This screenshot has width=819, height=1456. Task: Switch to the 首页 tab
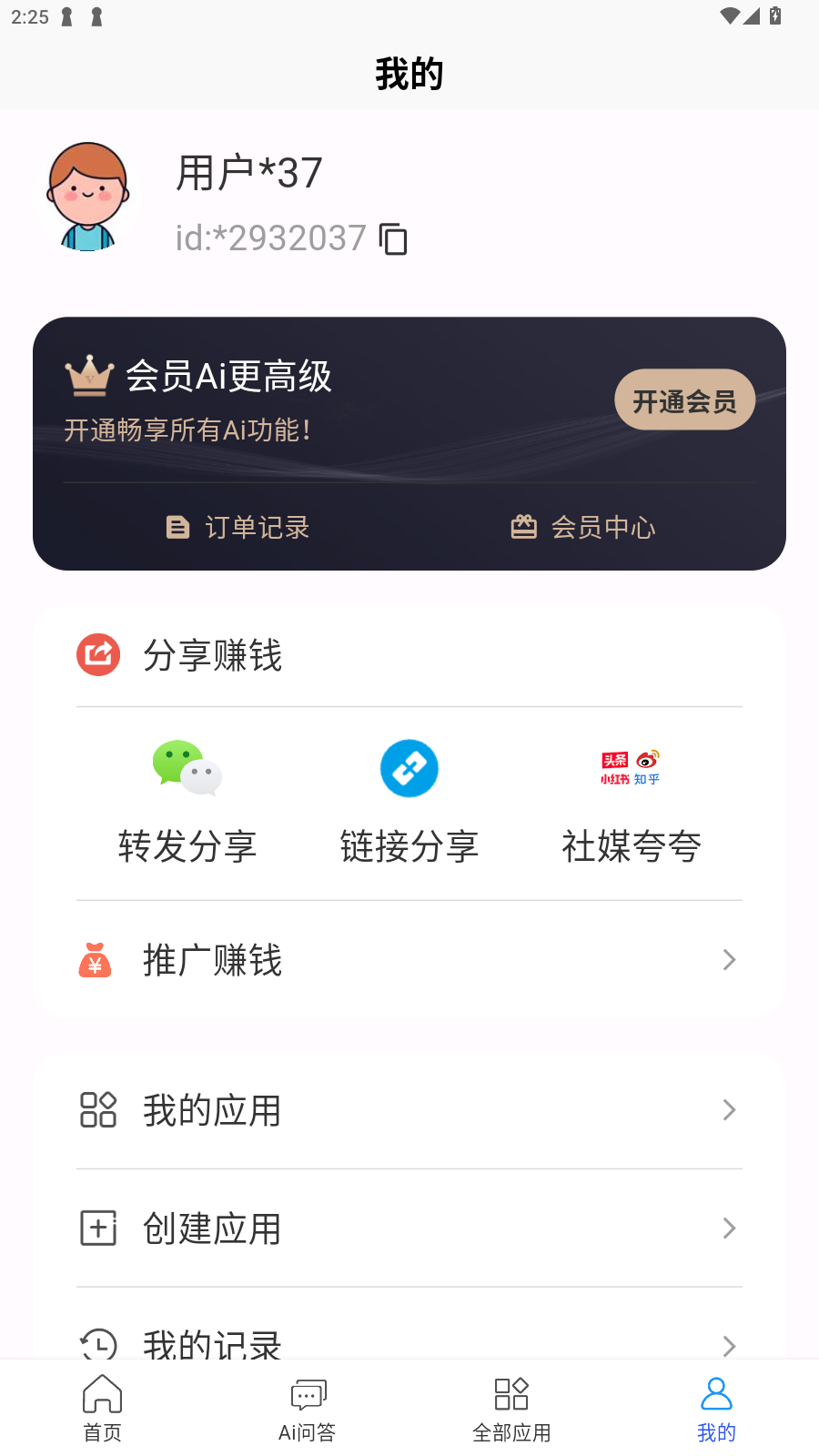tap(102, 1409)
